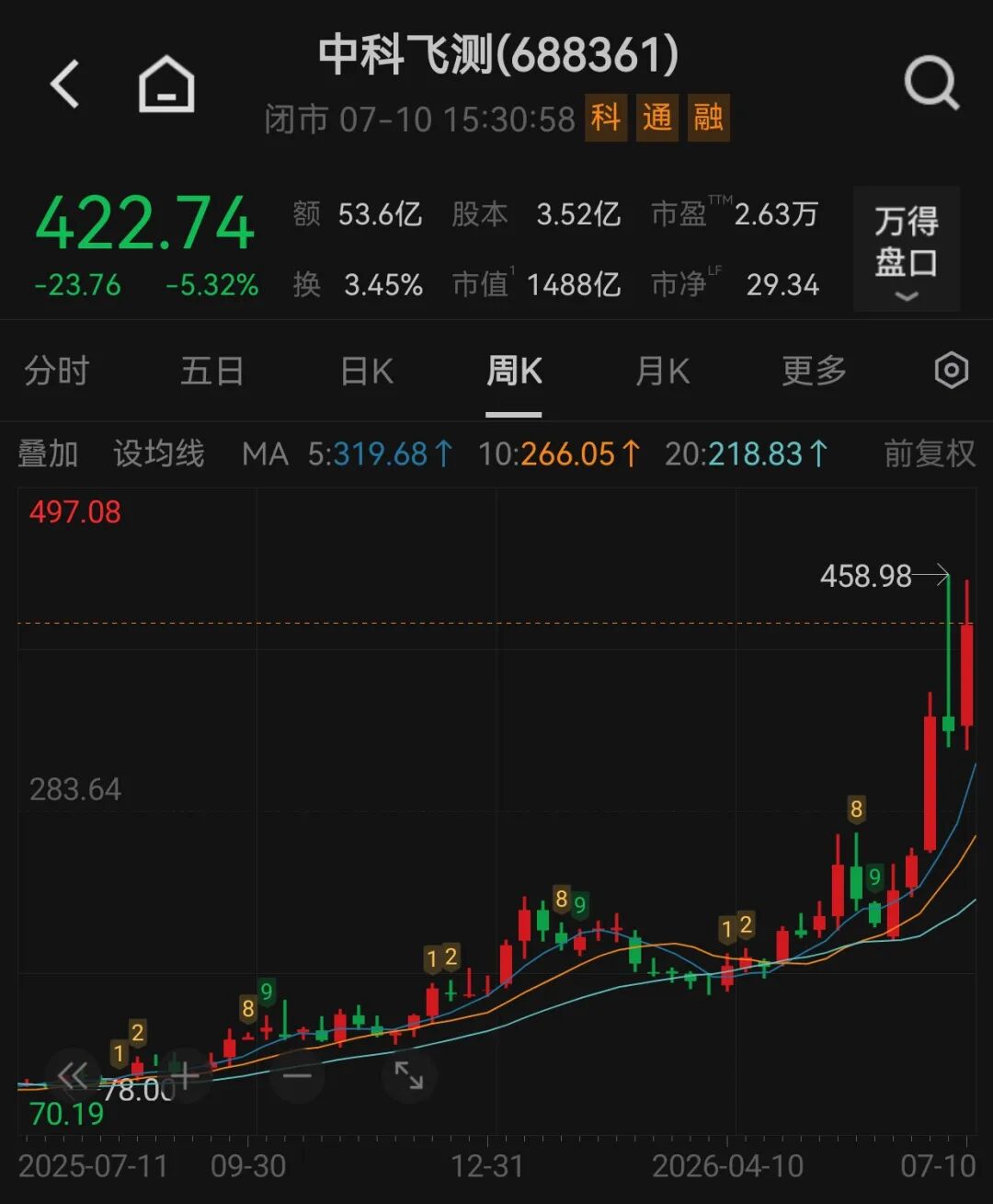
Task: Tap 叠加 to overlay another stock
Action: point(48,453)
